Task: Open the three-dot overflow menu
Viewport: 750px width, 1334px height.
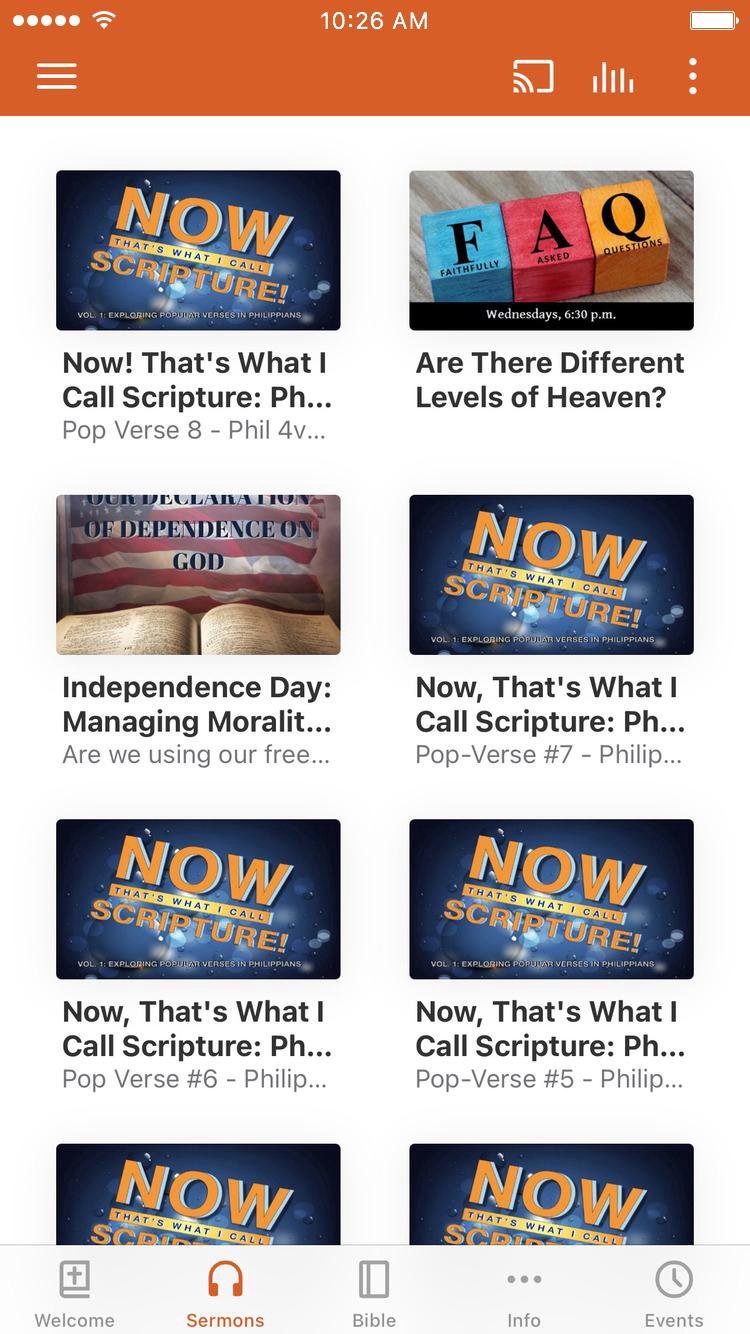Action: pyautogui.click(x=692, y=77)
